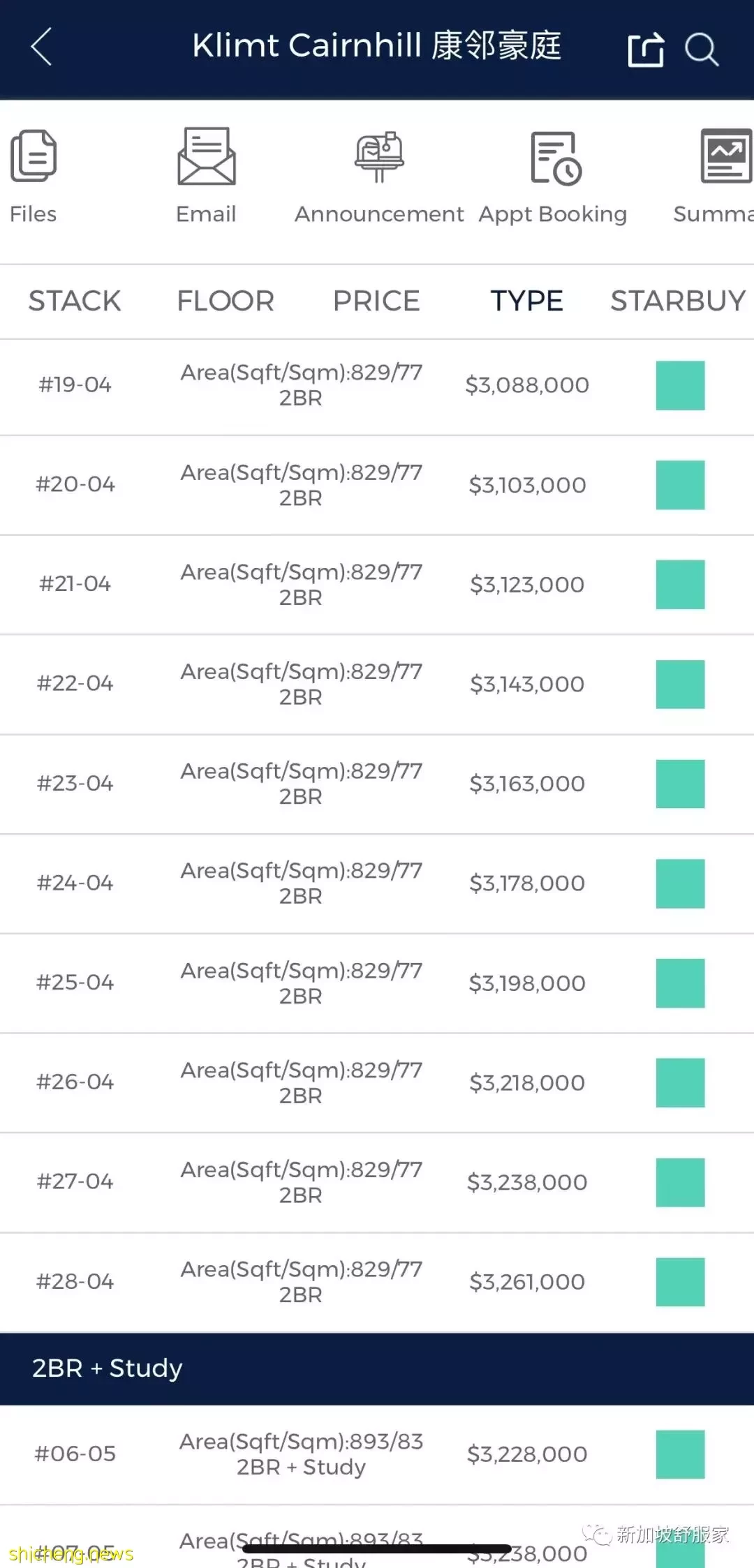Screen dimensions: 754x1568
Task: Select unit #28-04 at $3,261,000
Action: click(x=377, y=1282)
